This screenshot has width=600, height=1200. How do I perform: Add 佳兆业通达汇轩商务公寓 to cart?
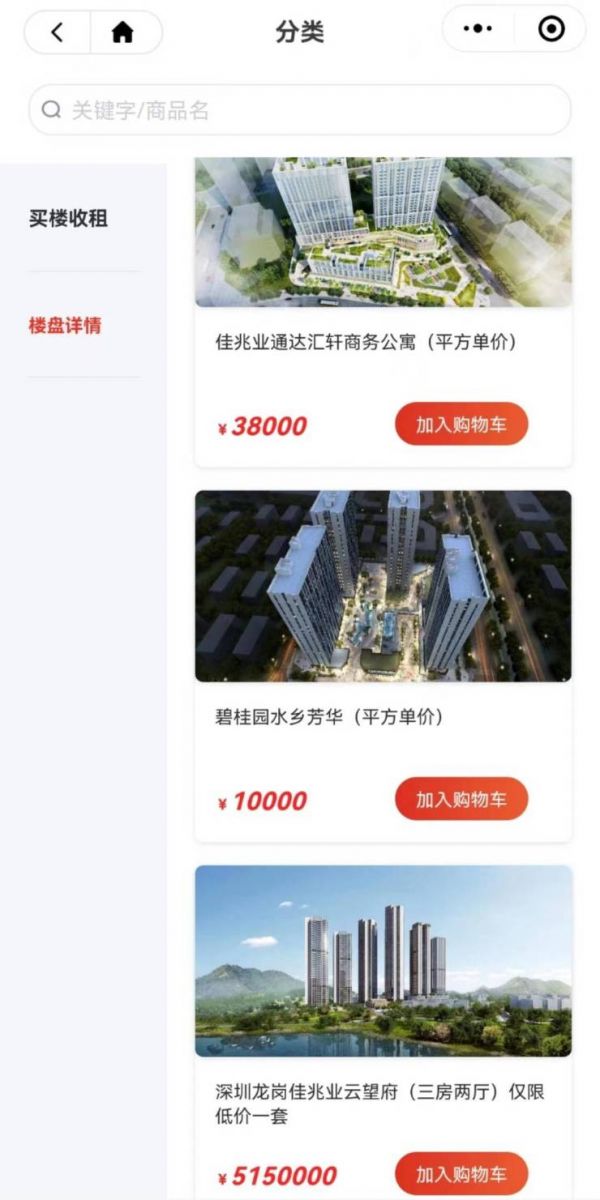(461, 424)
